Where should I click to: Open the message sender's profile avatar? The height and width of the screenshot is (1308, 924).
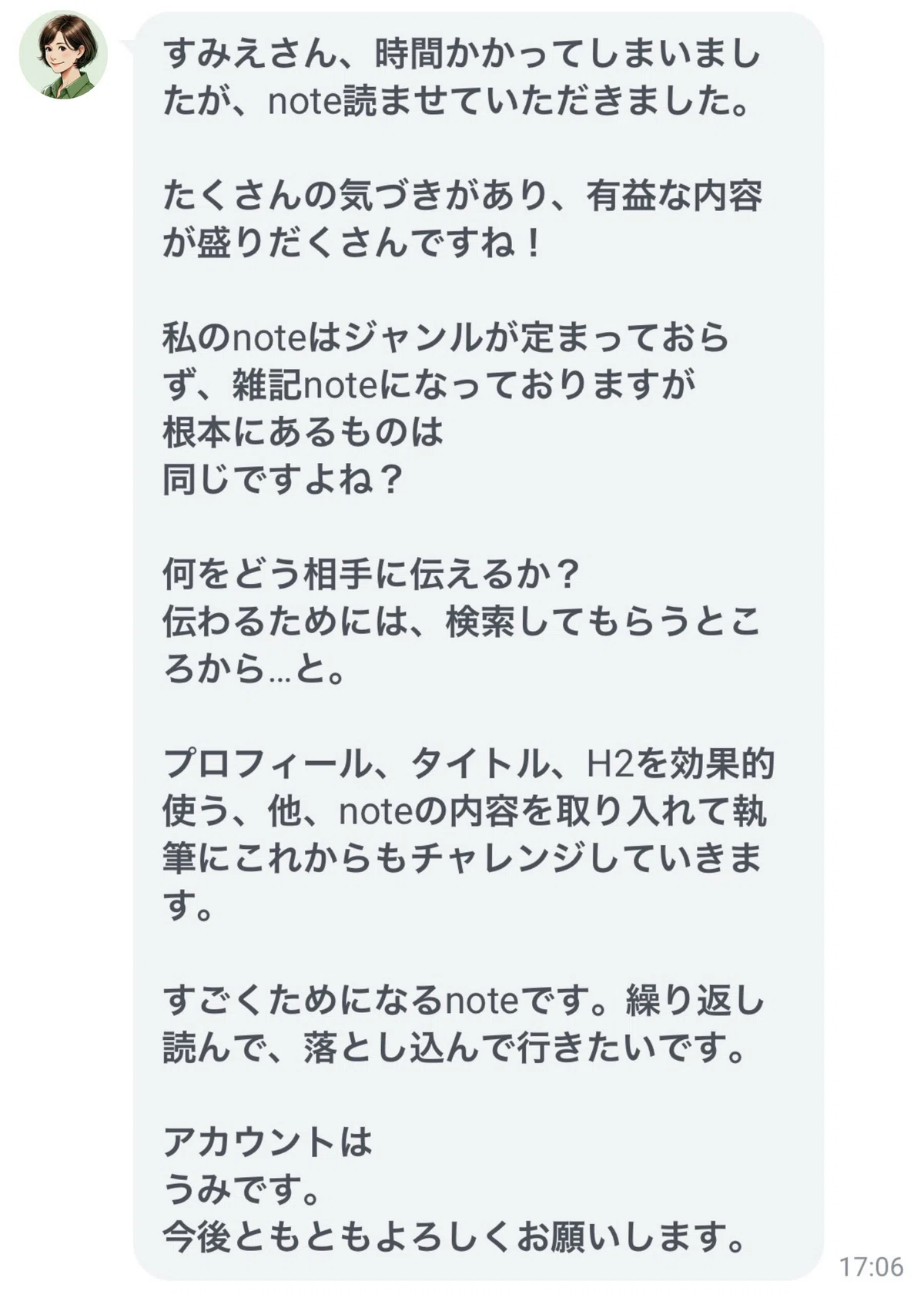(x=63, y=55)
